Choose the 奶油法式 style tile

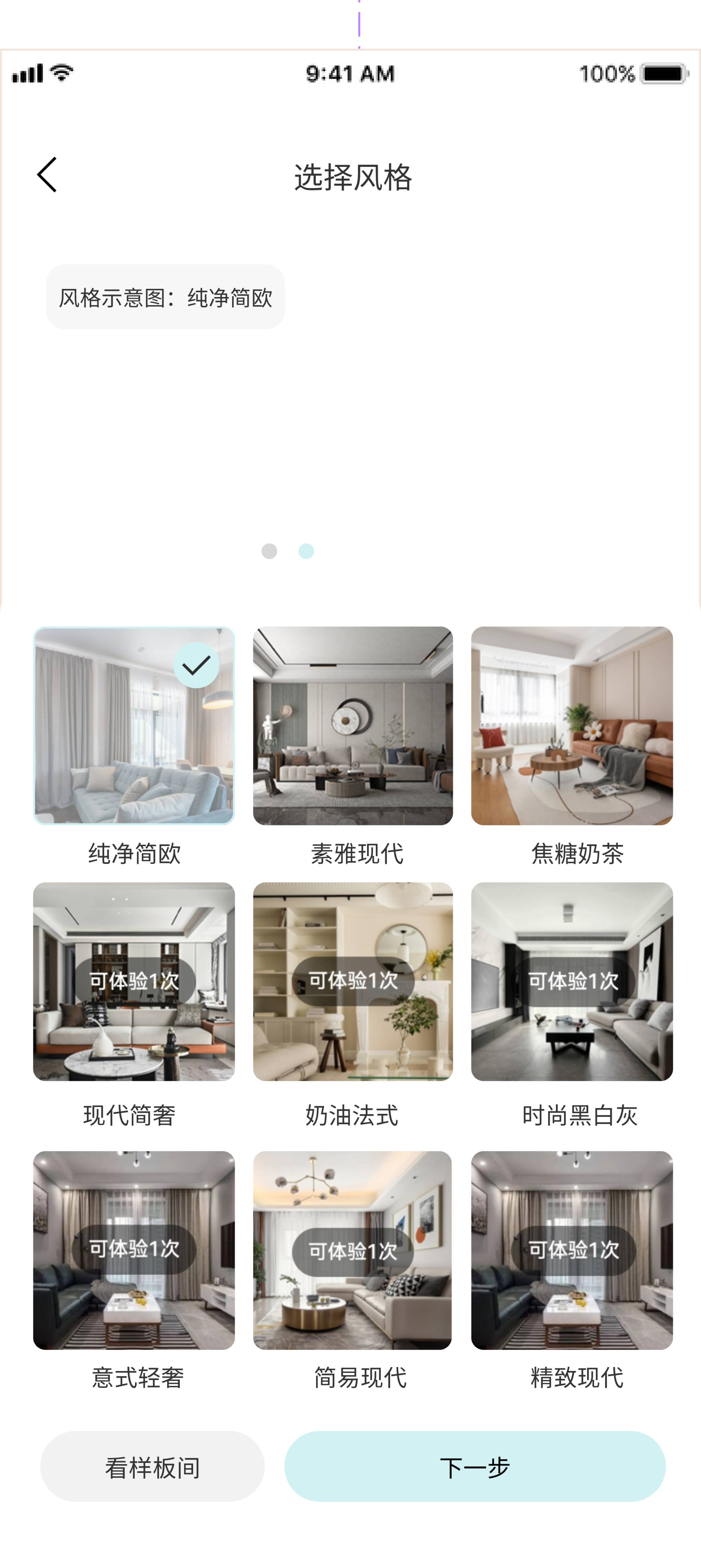(353, 981)
